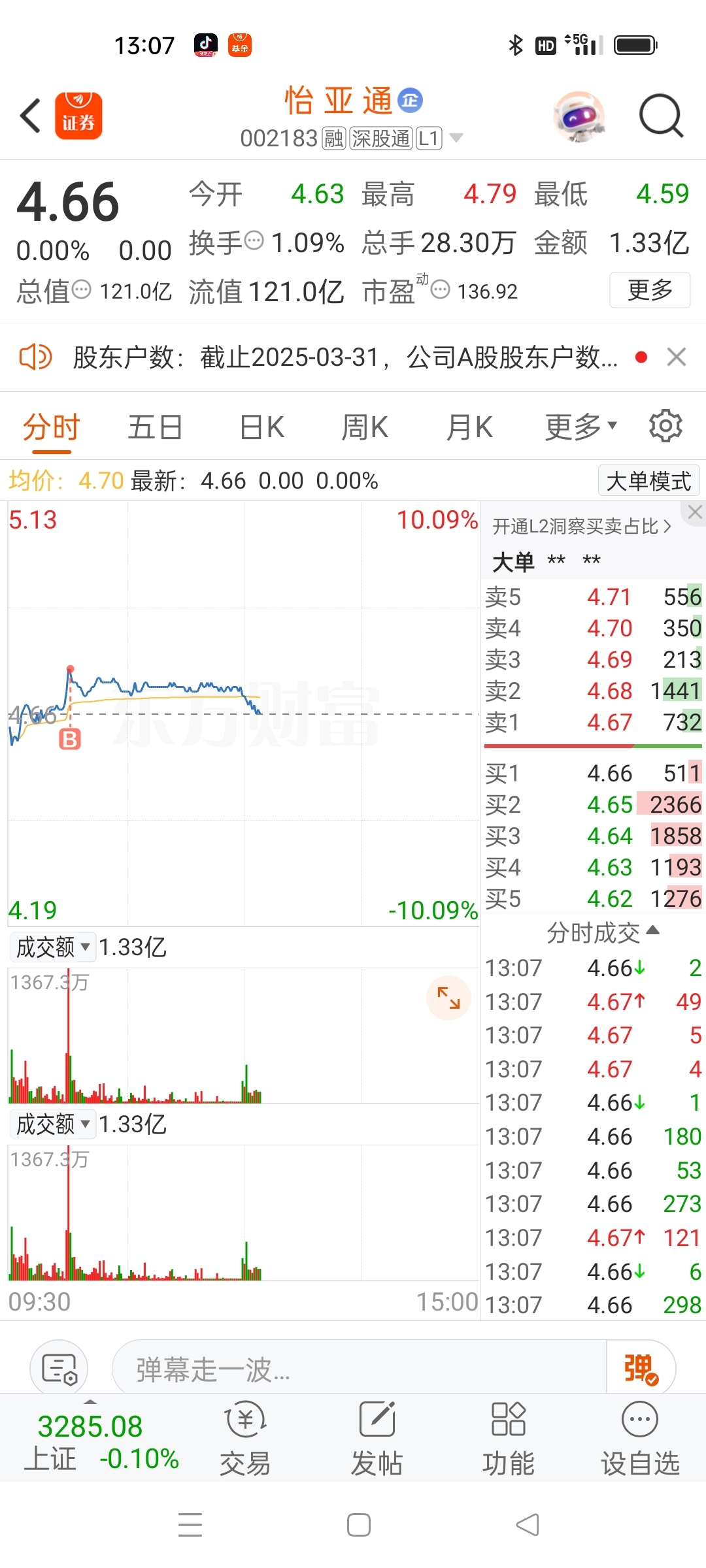Viewport: 706px width, 1568px height.
Task: Open the robot assistant avatar
Action: coord(579,116)
